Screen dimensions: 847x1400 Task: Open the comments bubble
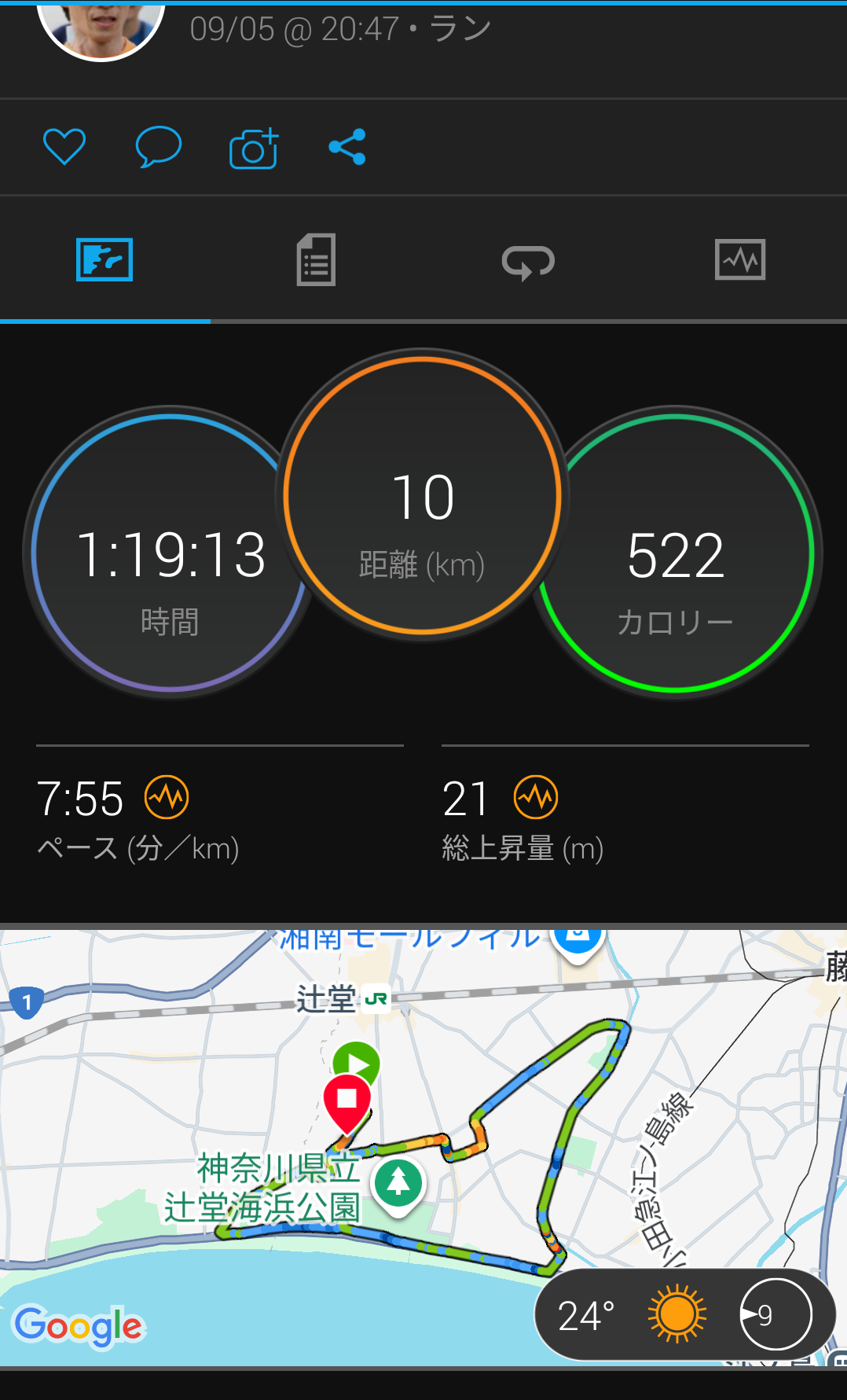159,147
